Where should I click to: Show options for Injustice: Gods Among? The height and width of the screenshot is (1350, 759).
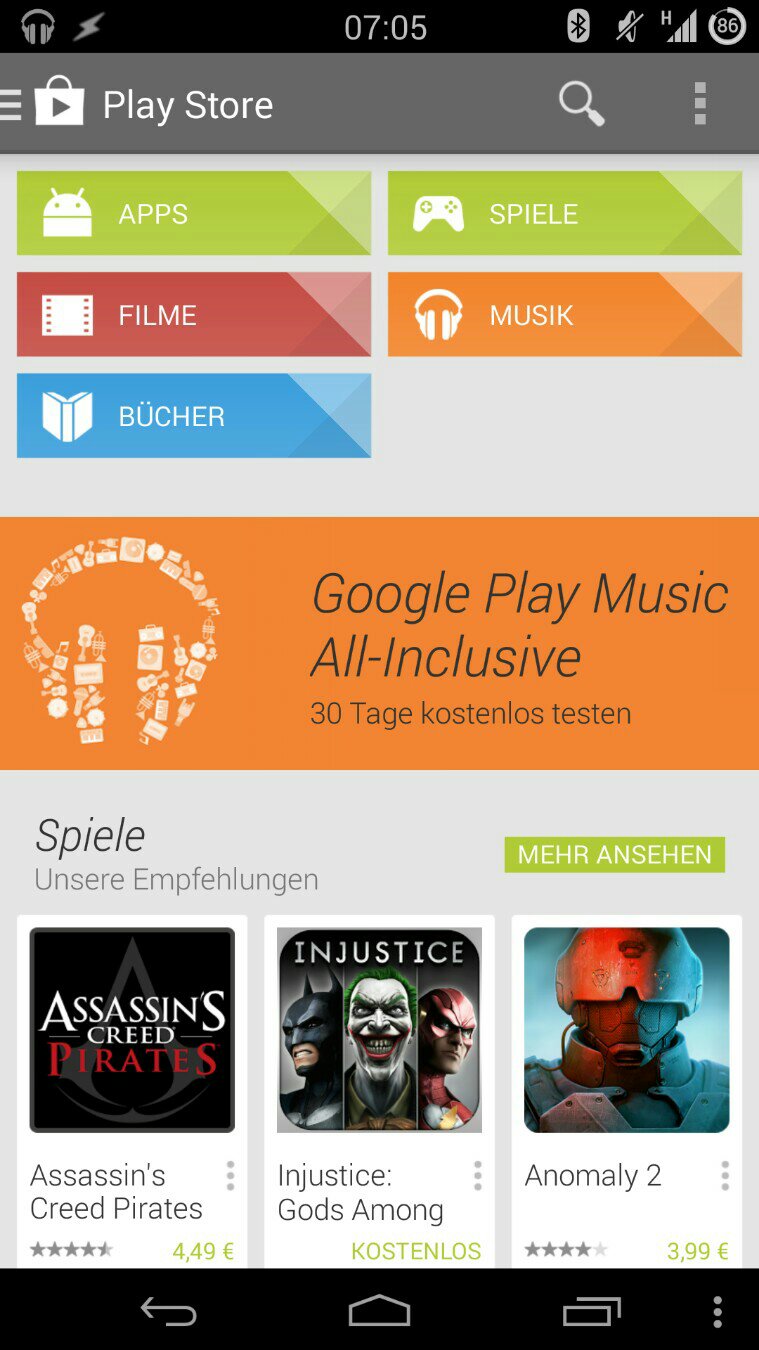click(477, 1176)
